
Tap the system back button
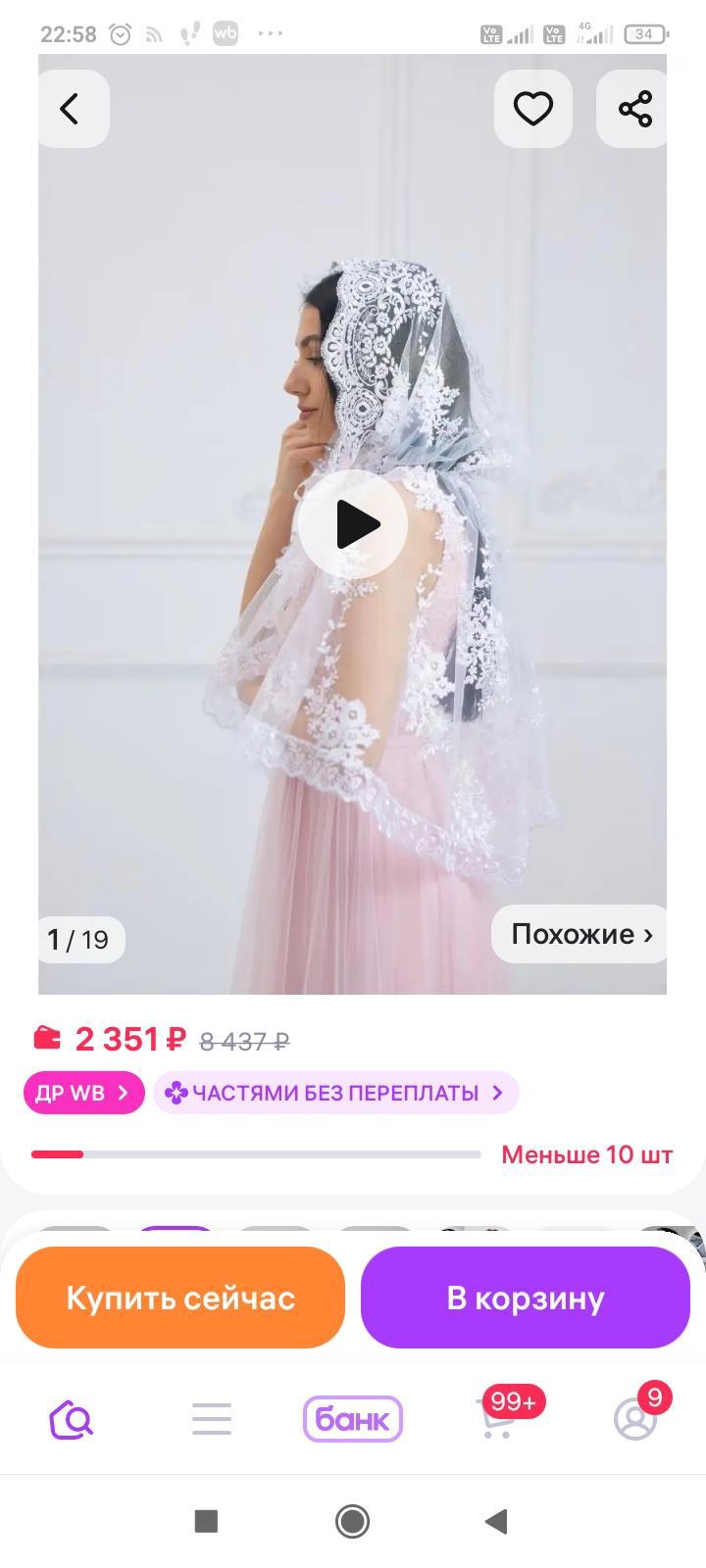pyautogui.click(x=497, y=1521)
